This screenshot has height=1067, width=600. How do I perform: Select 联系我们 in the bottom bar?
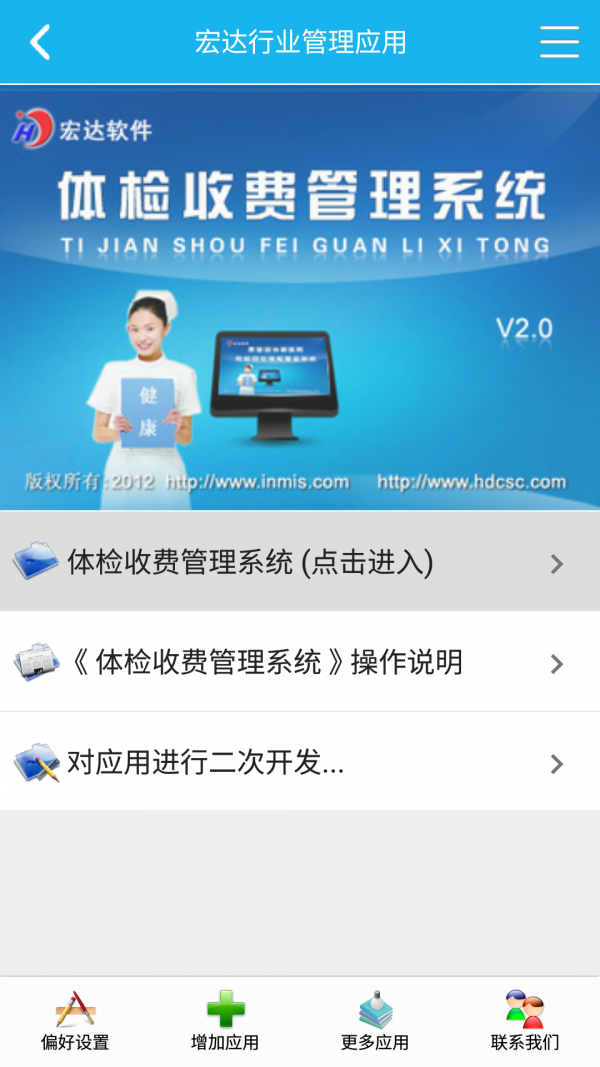[x=525, y=1021]
